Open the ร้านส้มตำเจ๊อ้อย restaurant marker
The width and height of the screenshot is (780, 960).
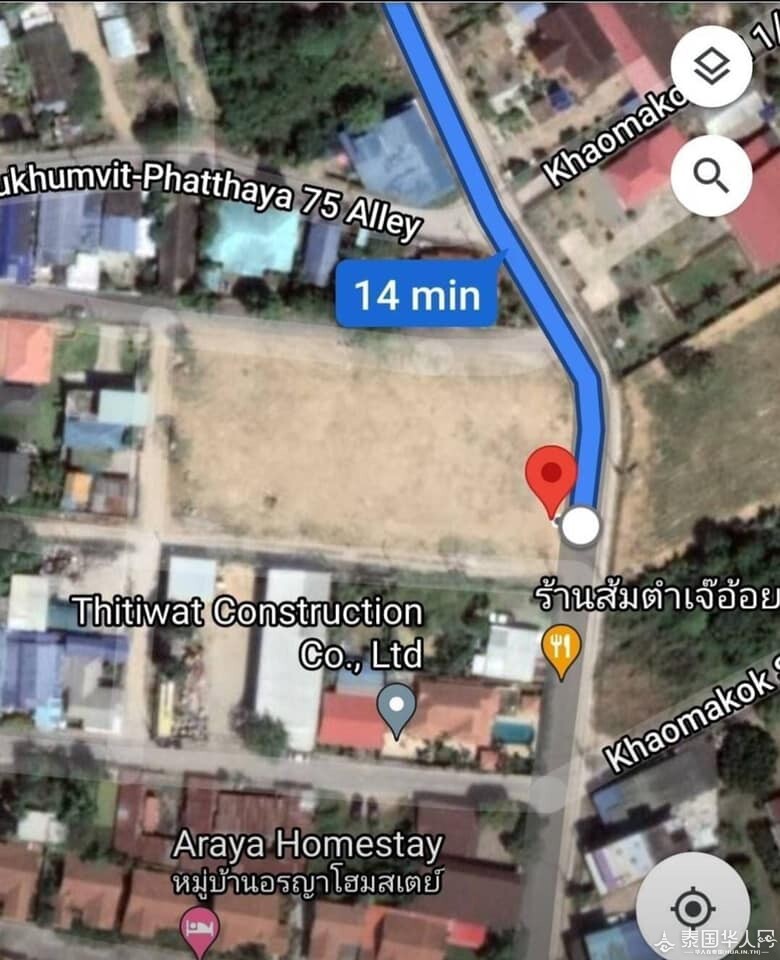561,646
